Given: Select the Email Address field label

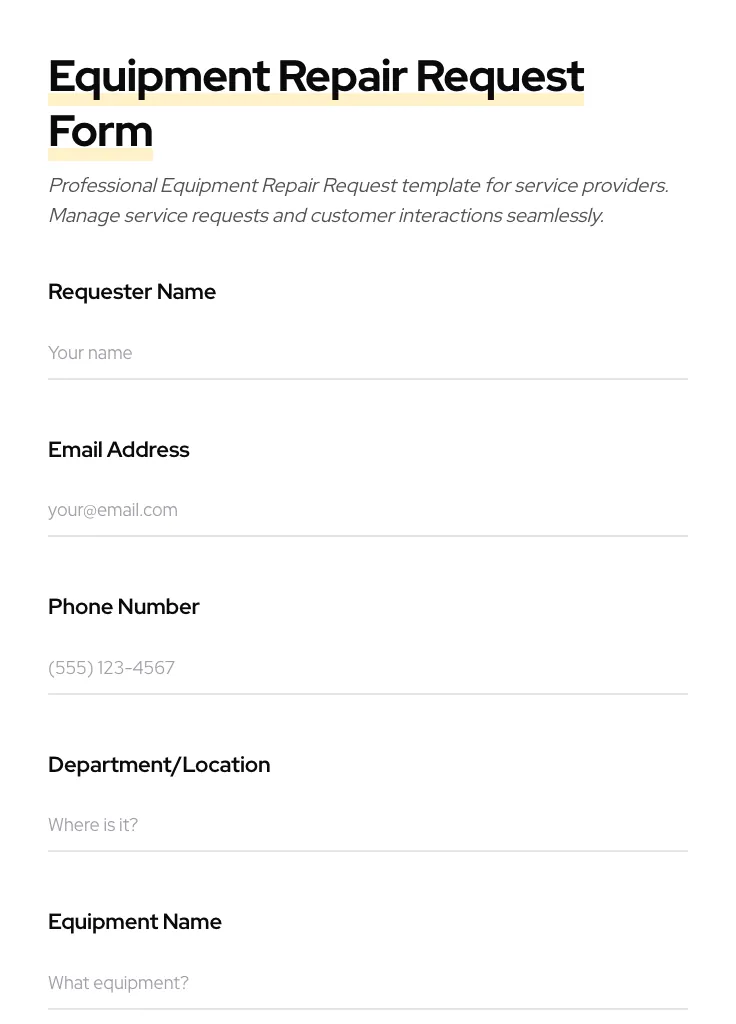Looking at the screenshot, I should coord(118,450).
